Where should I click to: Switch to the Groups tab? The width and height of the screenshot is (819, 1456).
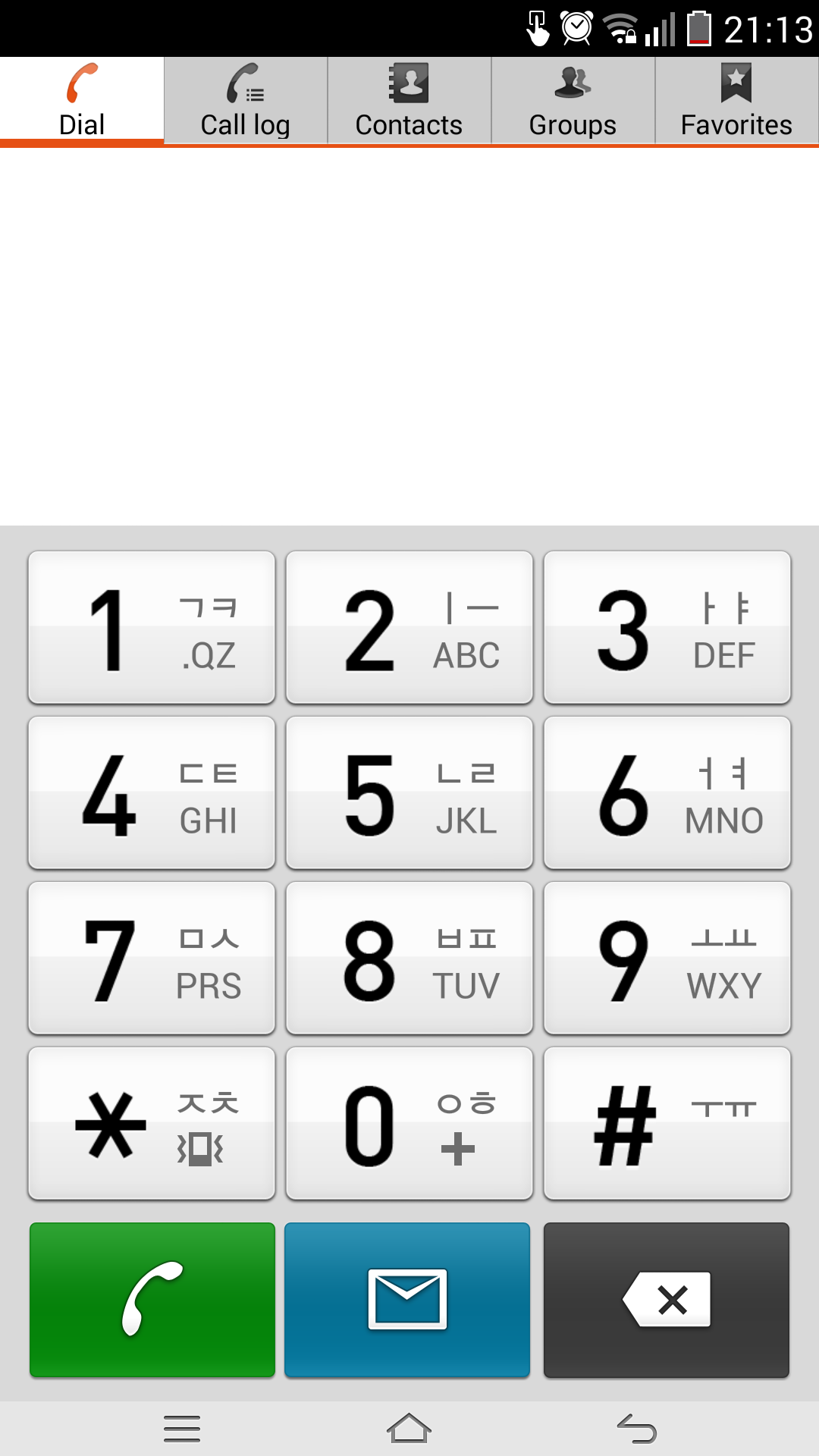tap(573, 100)
